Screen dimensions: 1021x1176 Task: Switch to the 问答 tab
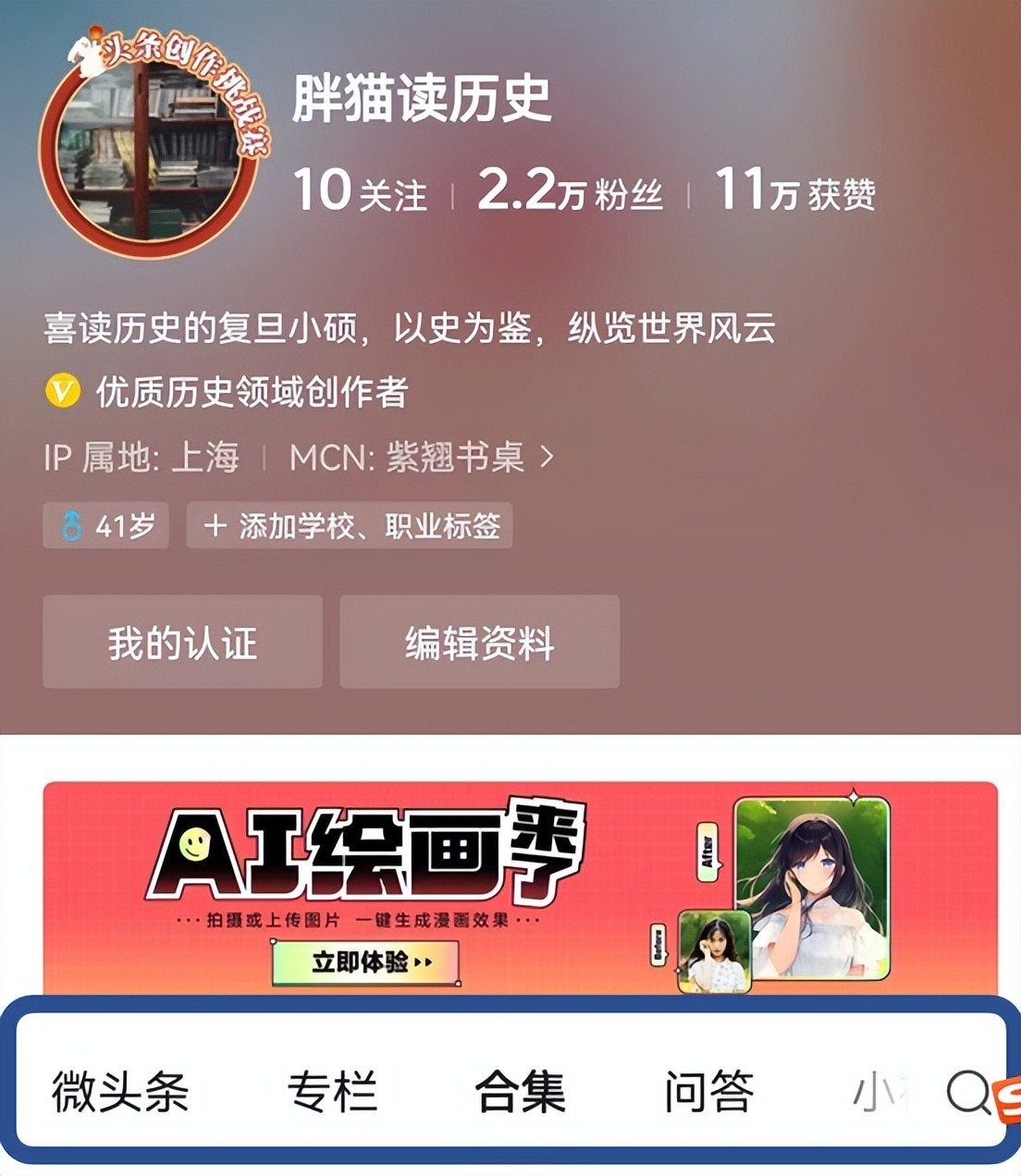click(x=709, y=1092)
